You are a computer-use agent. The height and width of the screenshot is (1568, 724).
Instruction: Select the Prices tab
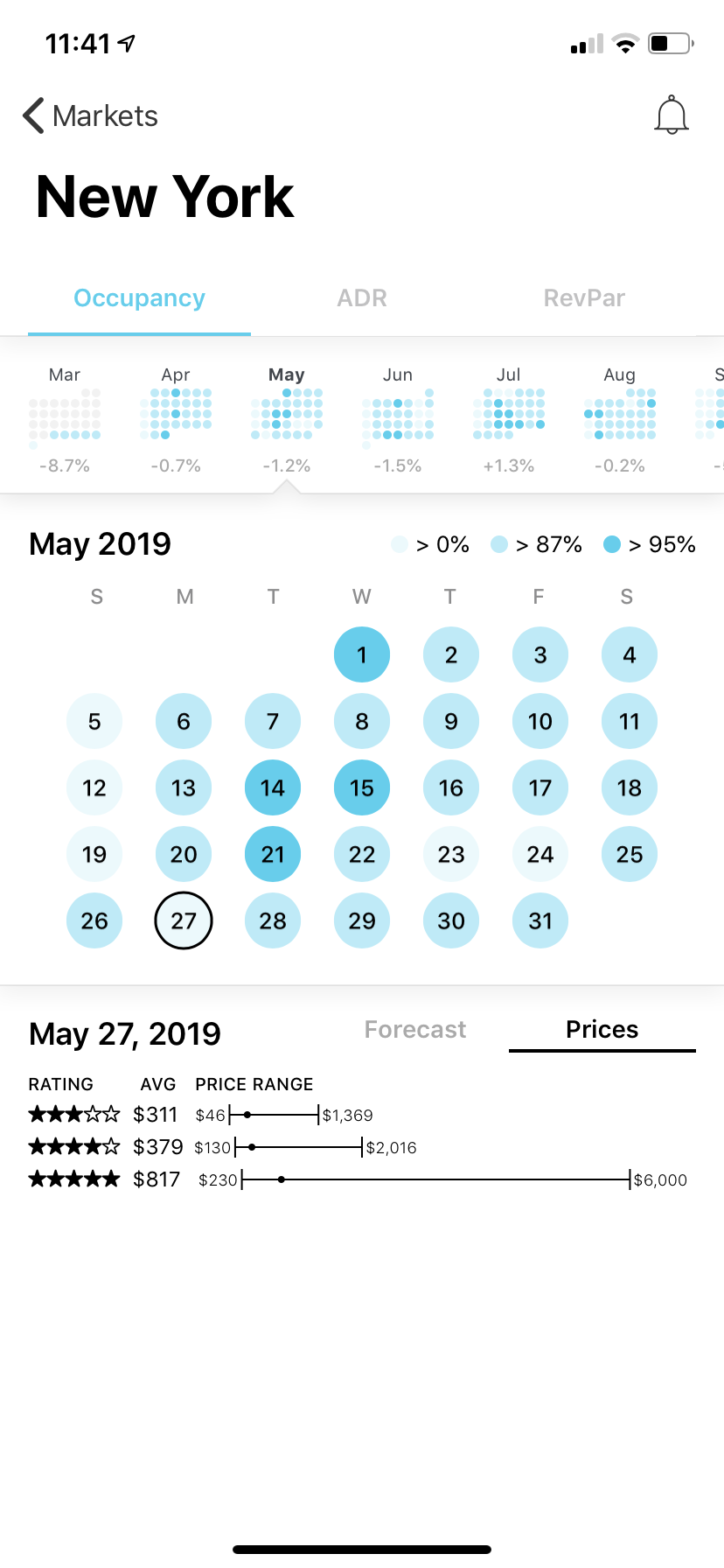click(x=602, y=1030)
